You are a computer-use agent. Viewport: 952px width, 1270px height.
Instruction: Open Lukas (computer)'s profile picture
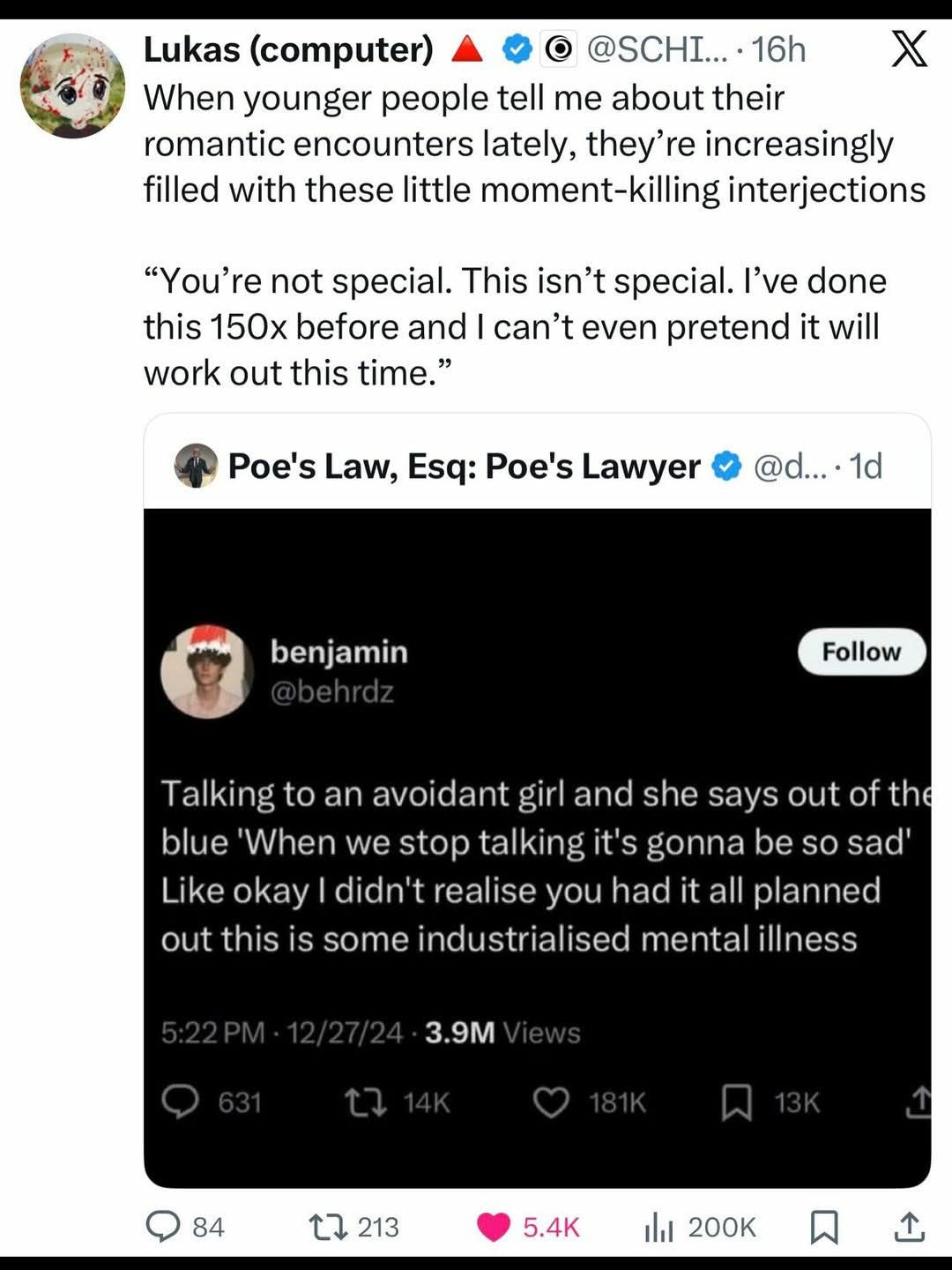pos(72,86)
